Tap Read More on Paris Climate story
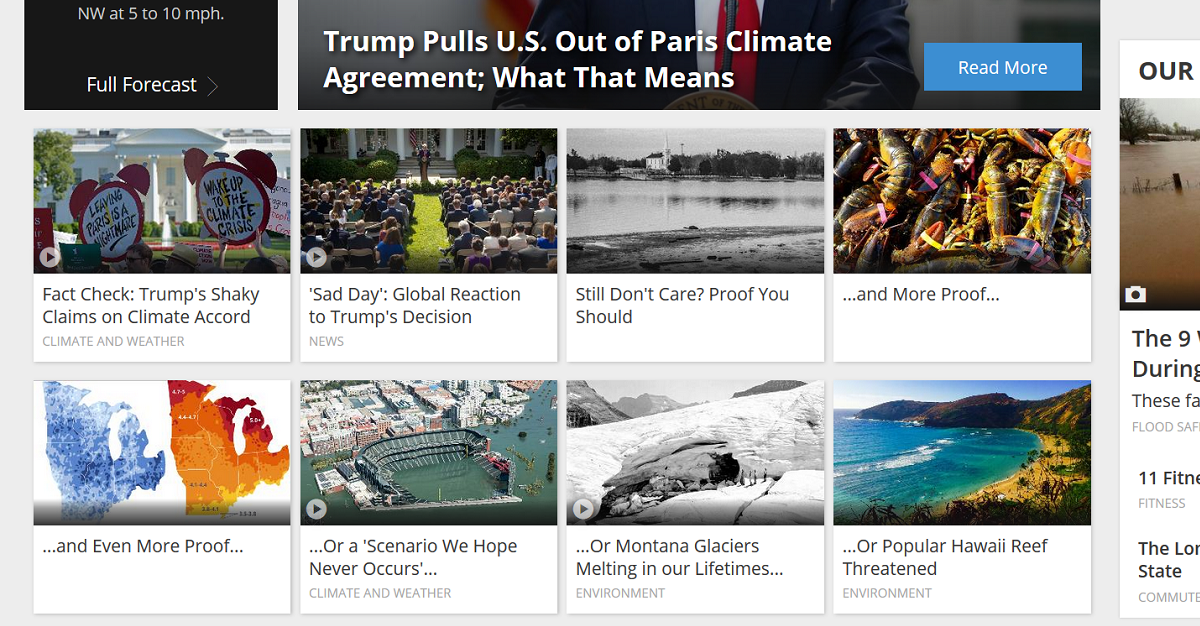Image resolution: width=1200 pixels, height=626 pixels. coord(1002,67)
